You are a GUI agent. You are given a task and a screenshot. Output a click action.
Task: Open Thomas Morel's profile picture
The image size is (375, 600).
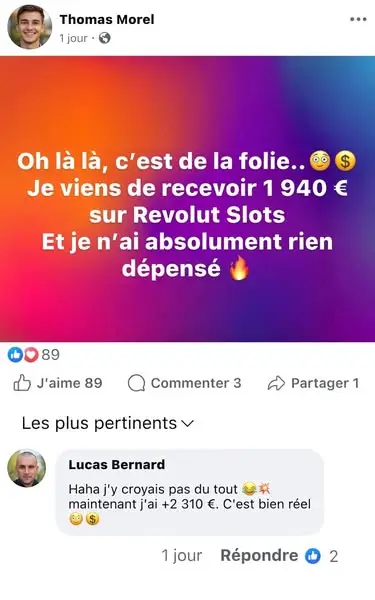click(29, 27)
